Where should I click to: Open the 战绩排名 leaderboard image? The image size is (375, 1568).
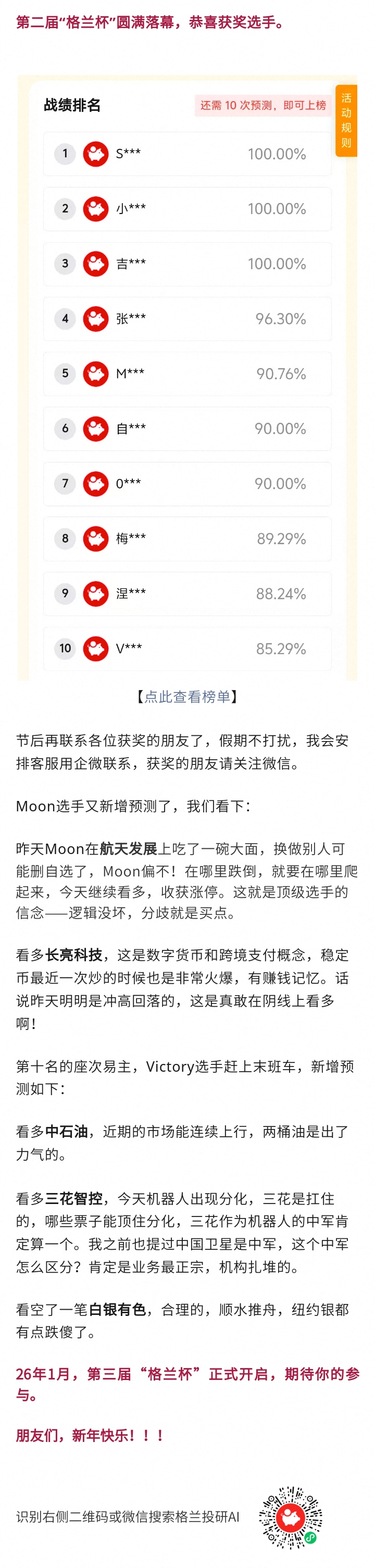[x=187, y=378]
